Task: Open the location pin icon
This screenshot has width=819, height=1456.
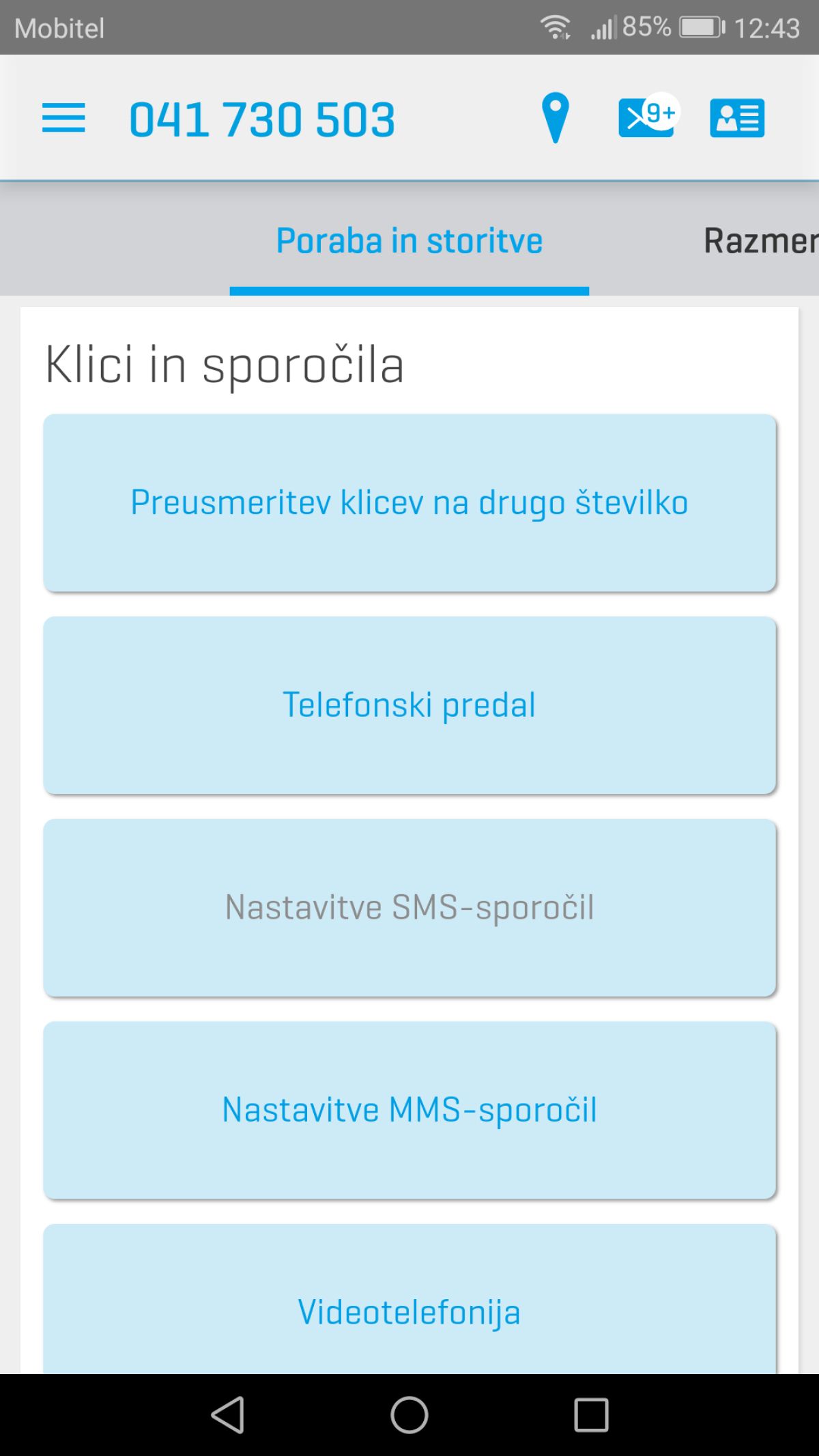Action: point(555,117)
